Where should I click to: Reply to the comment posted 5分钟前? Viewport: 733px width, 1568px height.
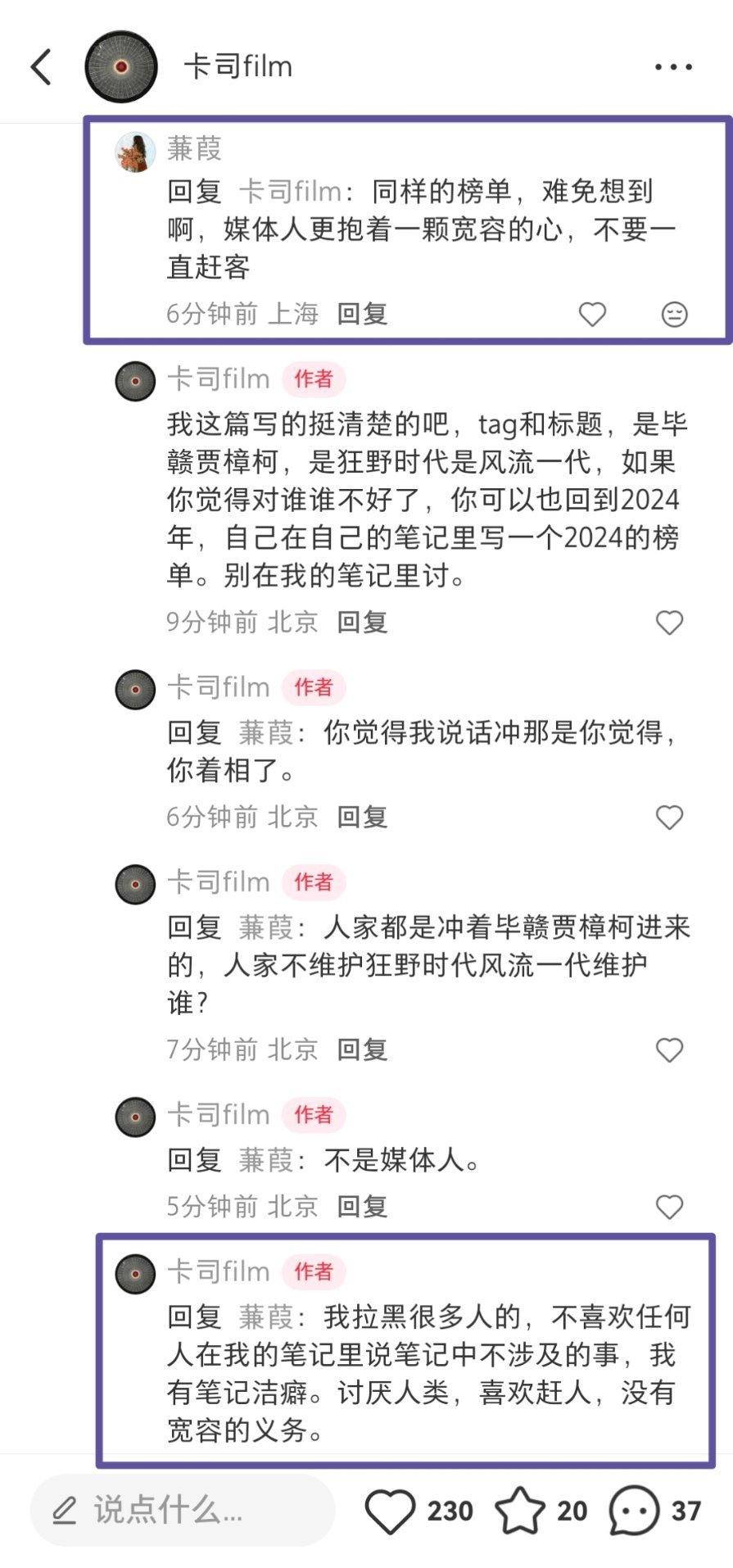[x=363, y=1206]
